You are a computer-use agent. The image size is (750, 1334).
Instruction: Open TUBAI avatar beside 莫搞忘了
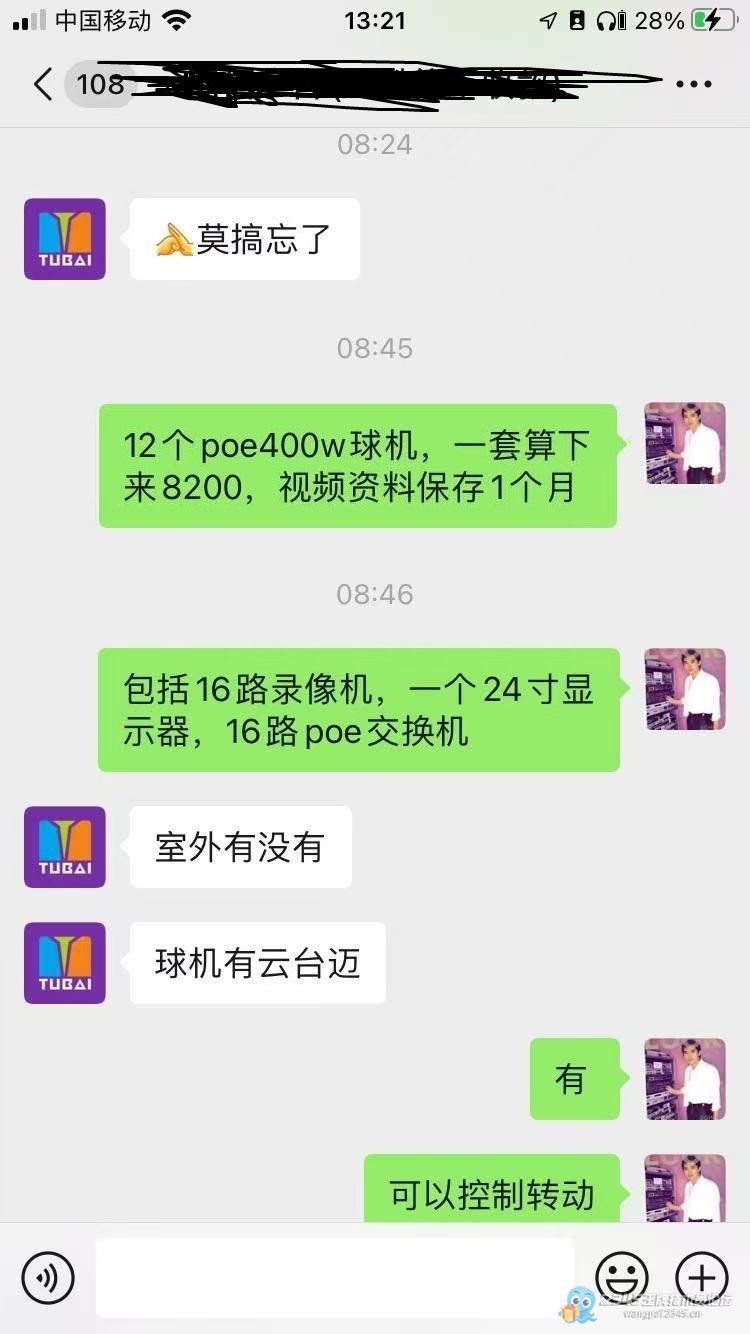click(65, 239)
